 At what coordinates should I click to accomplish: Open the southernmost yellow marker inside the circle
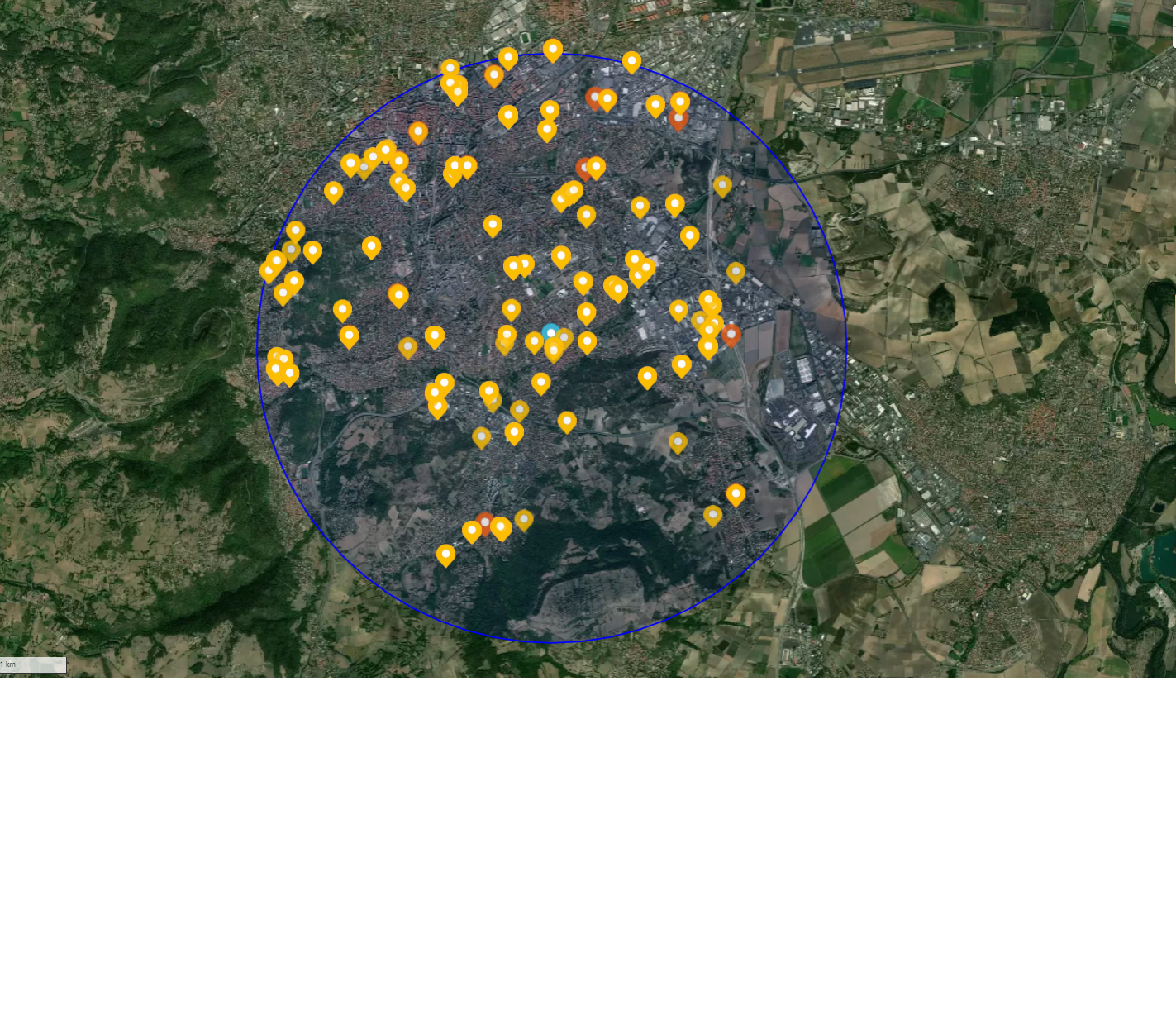tap(445, 554)
